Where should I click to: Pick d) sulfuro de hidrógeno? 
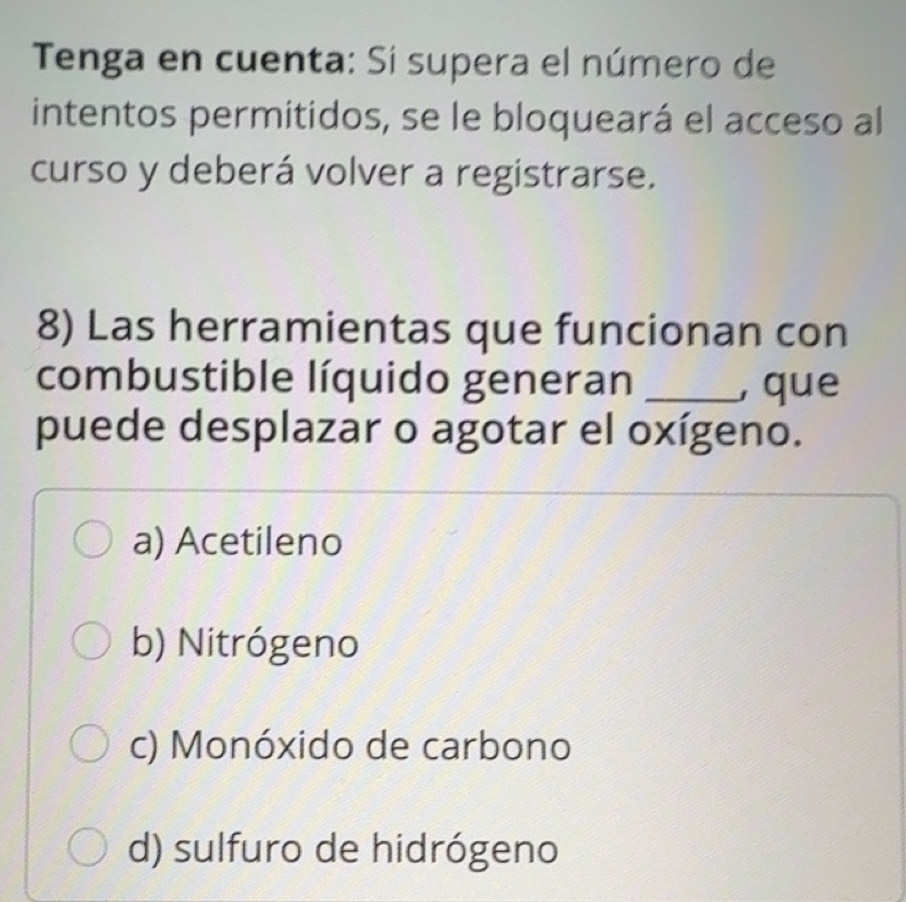(x=94, y=850)
